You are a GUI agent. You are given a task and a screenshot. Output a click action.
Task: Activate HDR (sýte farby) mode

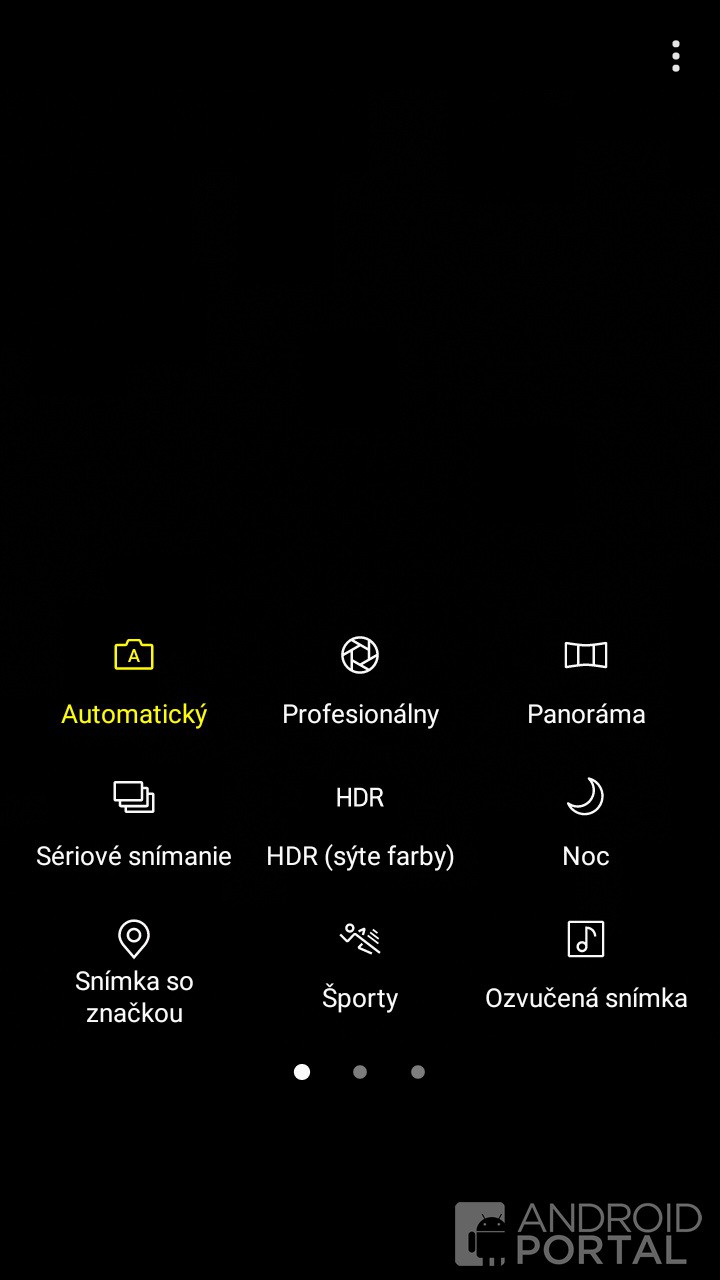pyautogui.click(x=360, y=825)
